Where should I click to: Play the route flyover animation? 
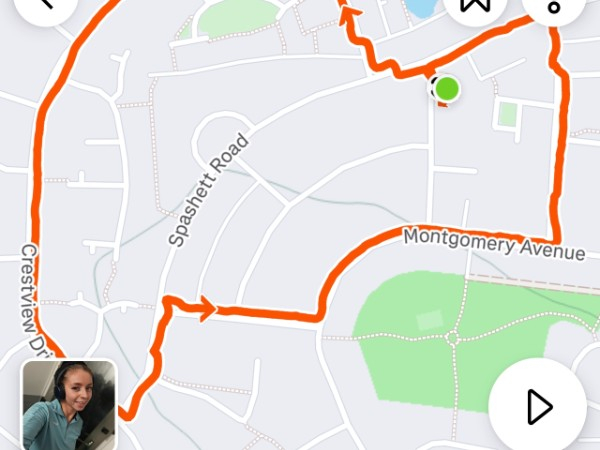pos(537,406)
